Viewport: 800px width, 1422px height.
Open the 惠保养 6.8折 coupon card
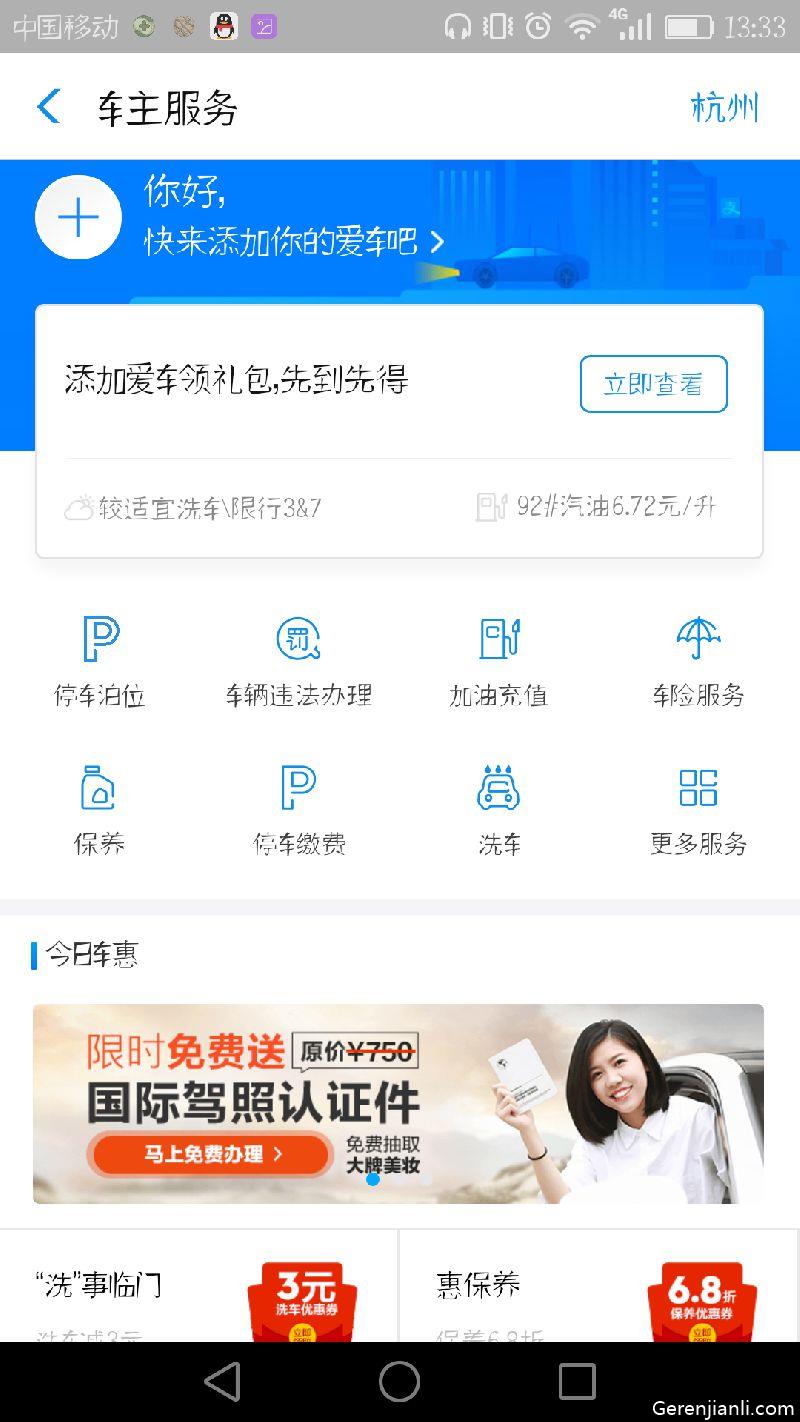[598, 1288]
